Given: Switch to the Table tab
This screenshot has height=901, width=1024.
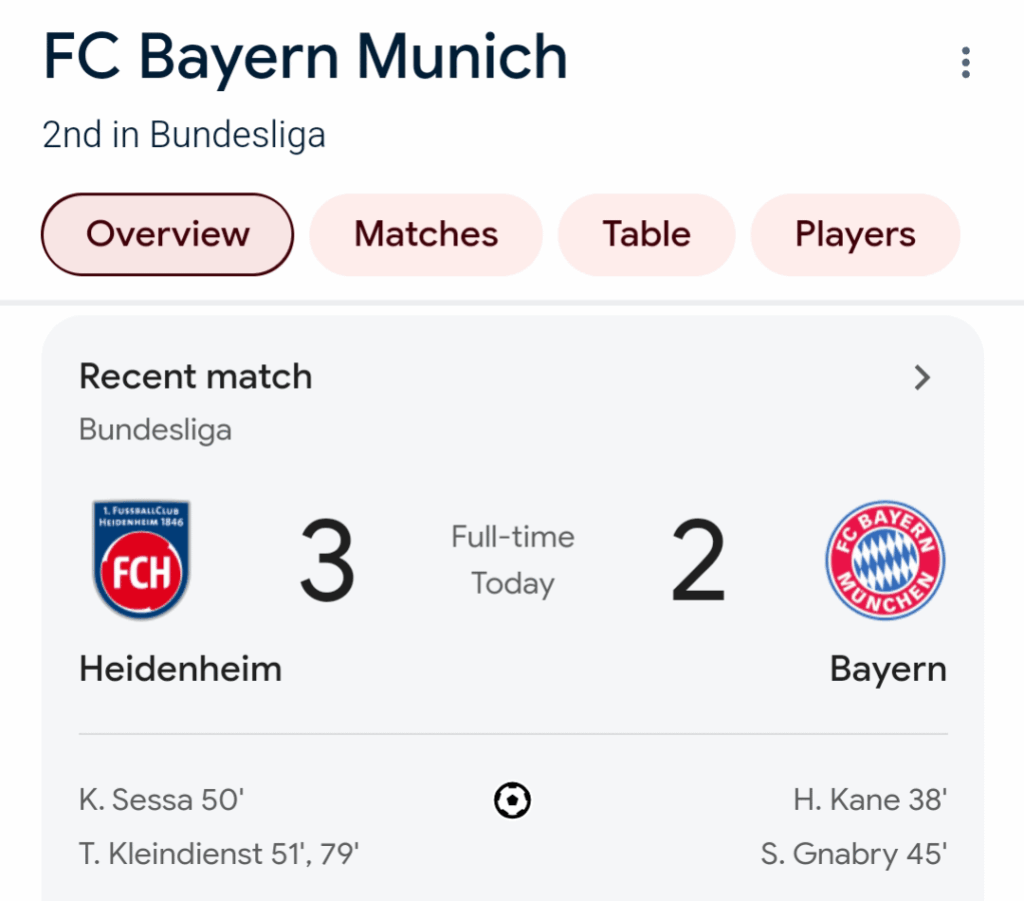Looking at the screenshot, I should click(646, 234).
